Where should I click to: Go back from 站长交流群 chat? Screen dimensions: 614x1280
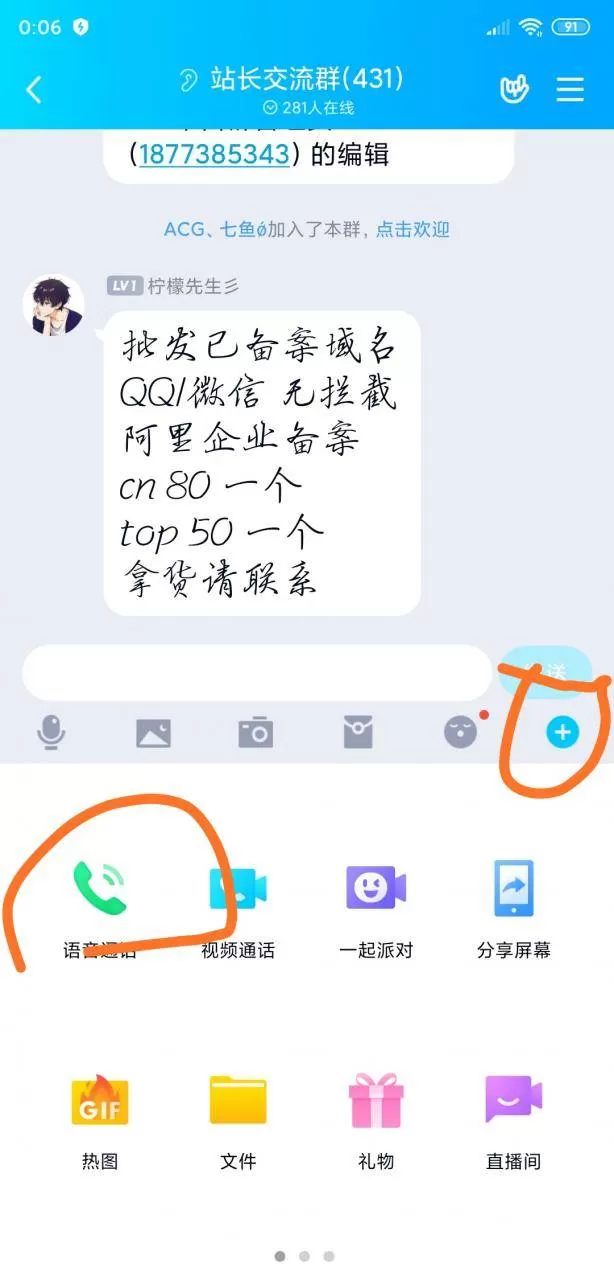tap(34, 89)
